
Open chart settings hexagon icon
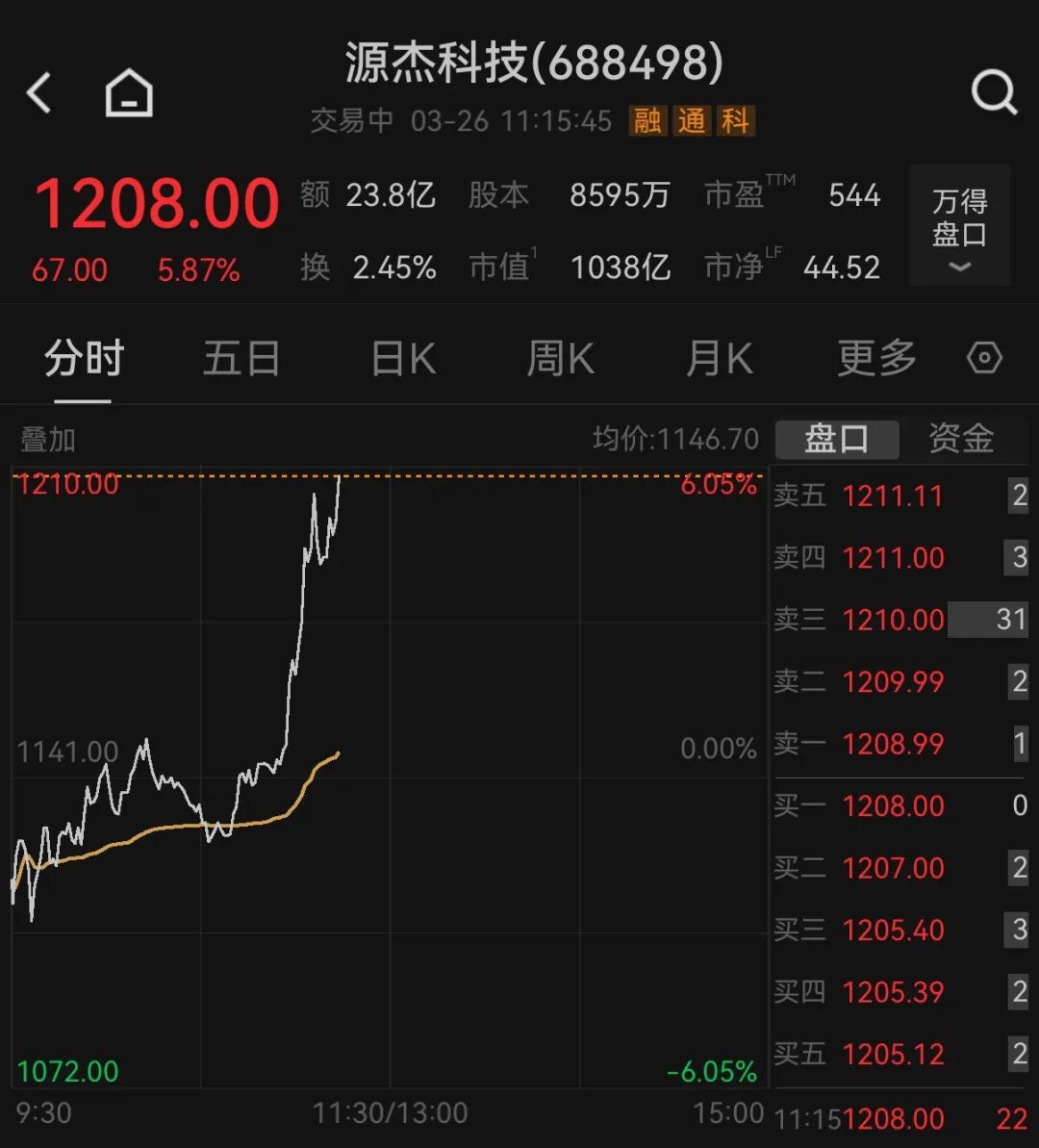coord(984,359)
